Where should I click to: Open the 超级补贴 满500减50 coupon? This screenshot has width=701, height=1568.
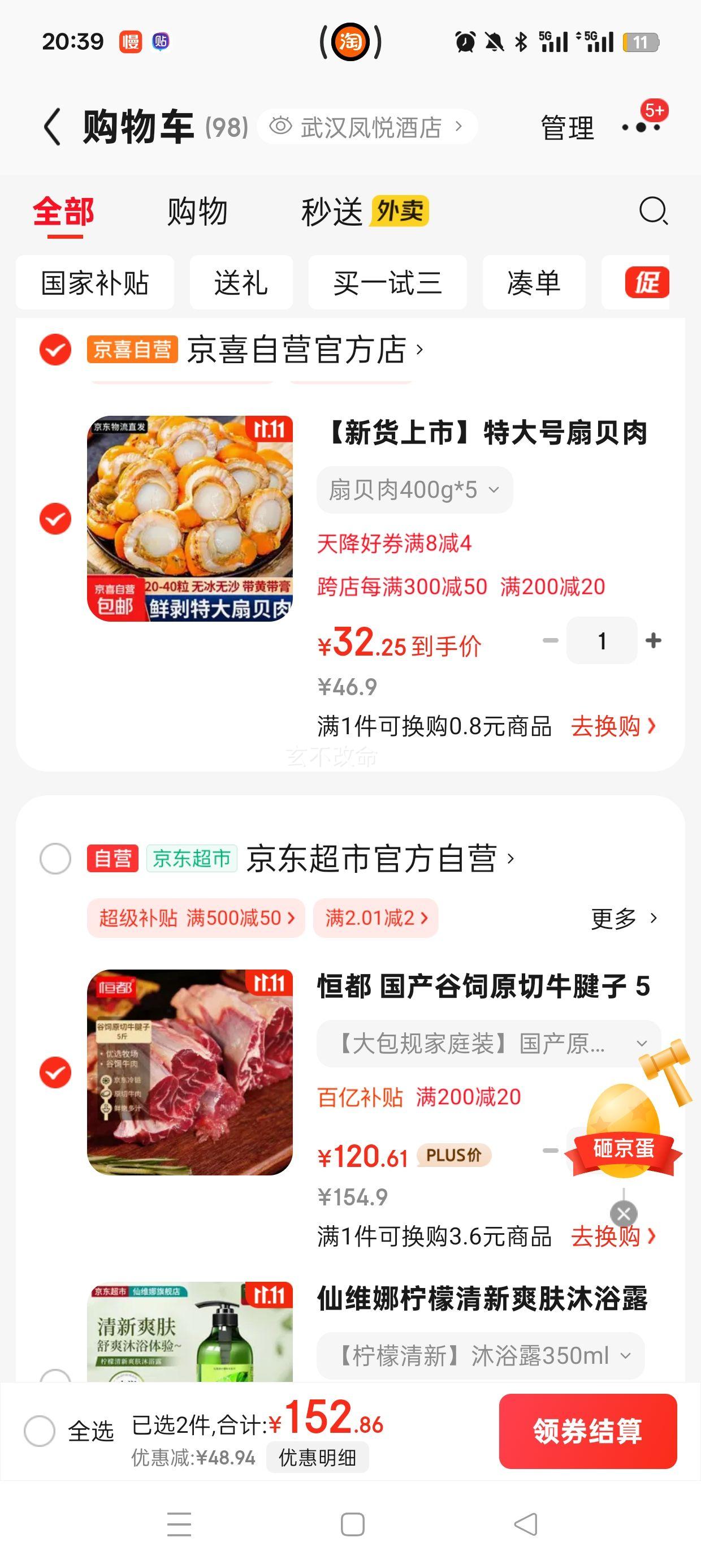pyautogui.click(x=196, y=918)
